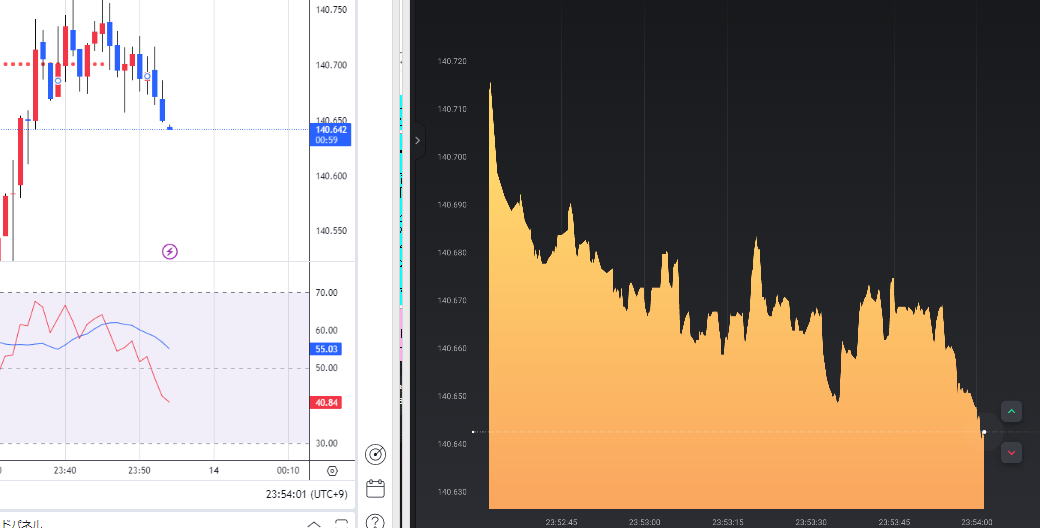
Task: Open chart scale settings gear
Action: 333,471
